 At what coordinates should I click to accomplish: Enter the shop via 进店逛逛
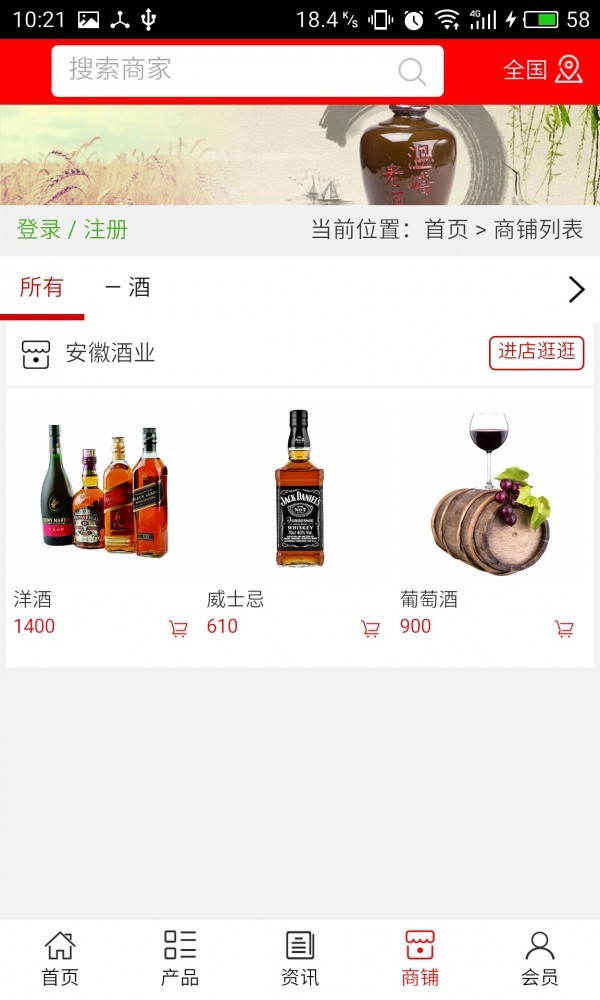click(x=536, y=353)
